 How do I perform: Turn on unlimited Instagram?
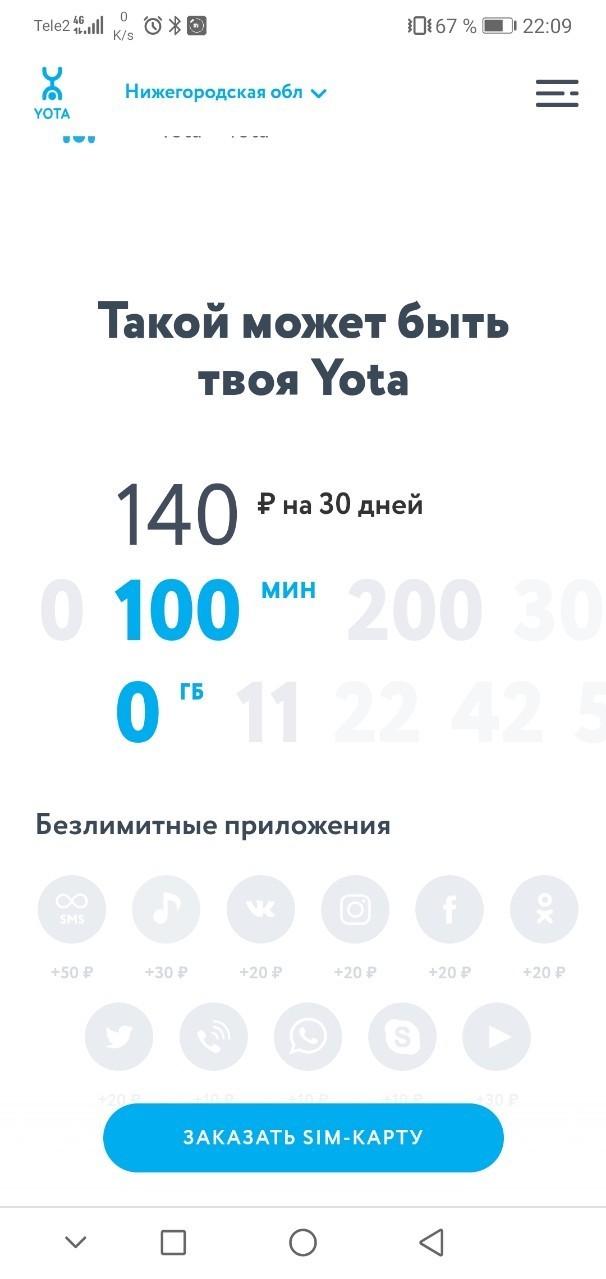[355, 909]
